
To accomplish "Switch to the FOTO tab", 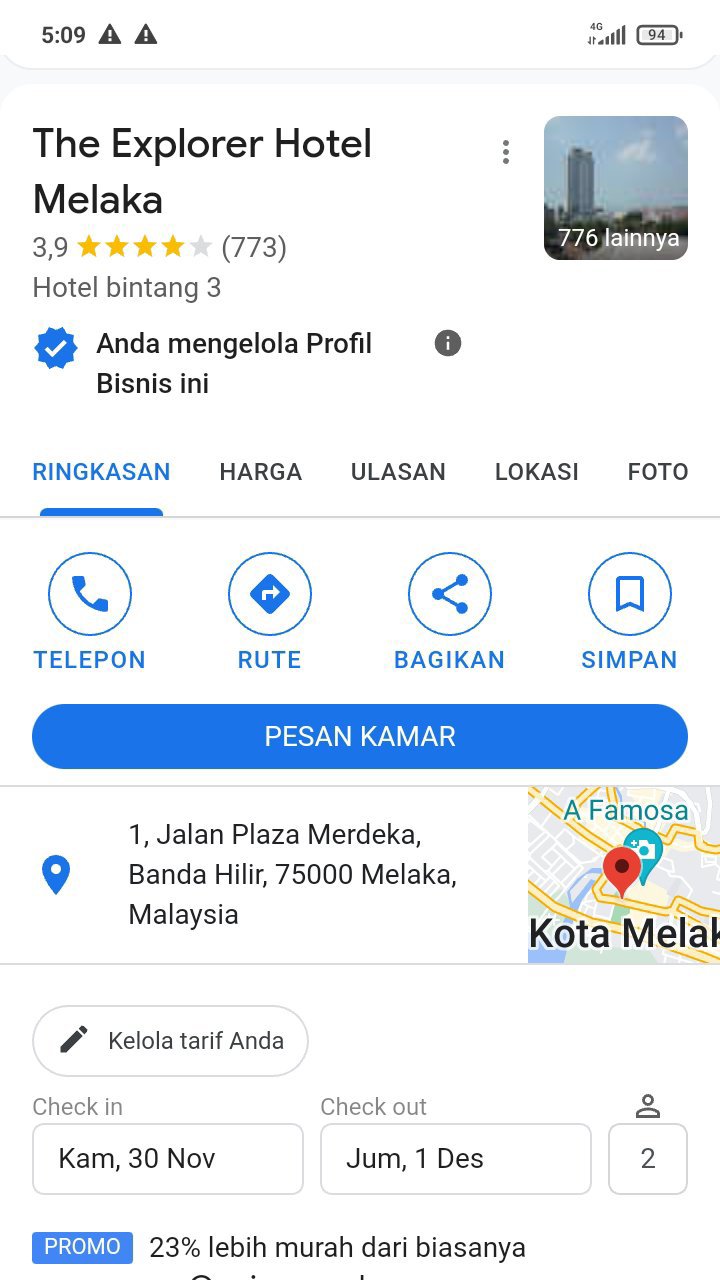I will 657,472.
